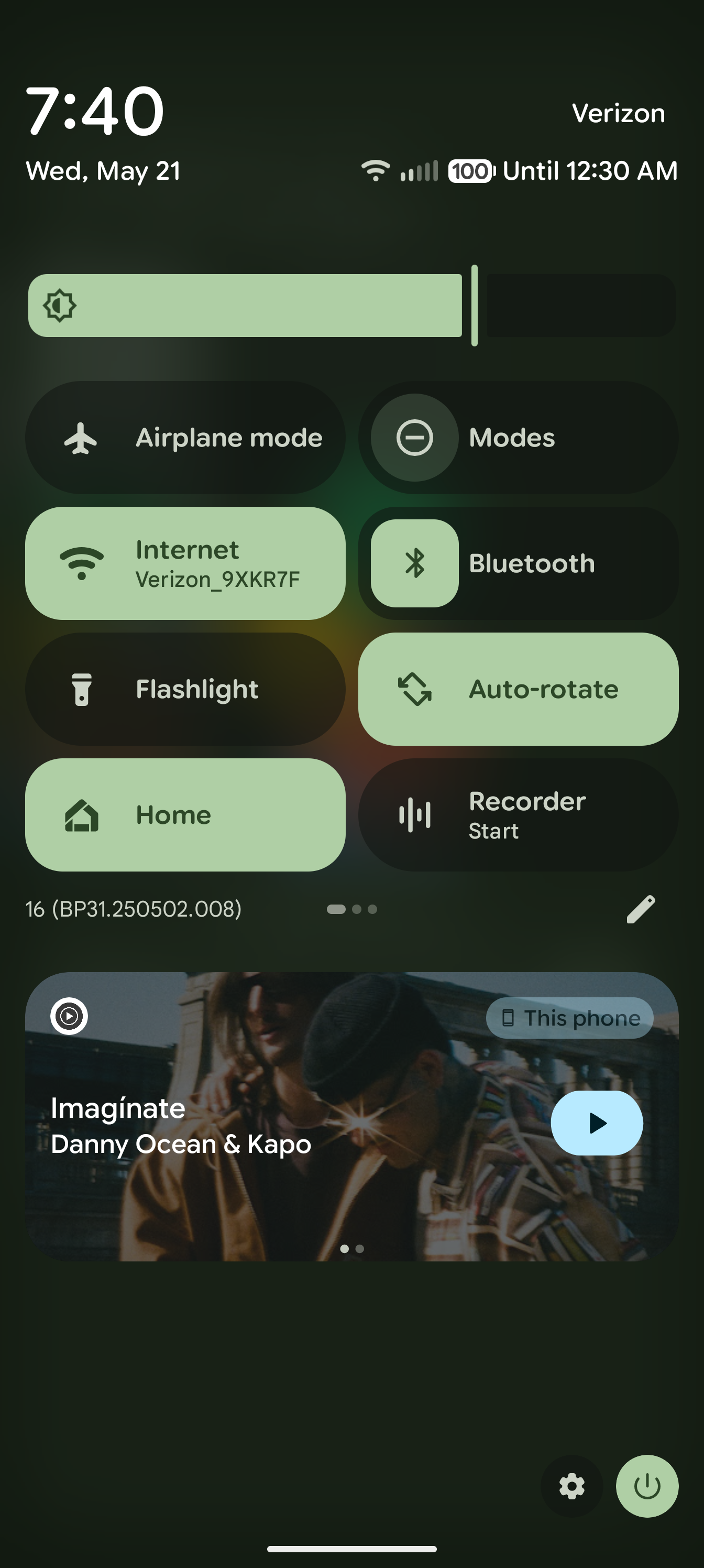Screen dimensions: 704x1568
Task: Tap the brightness slider bar
Action: click(x=351, y=306)
